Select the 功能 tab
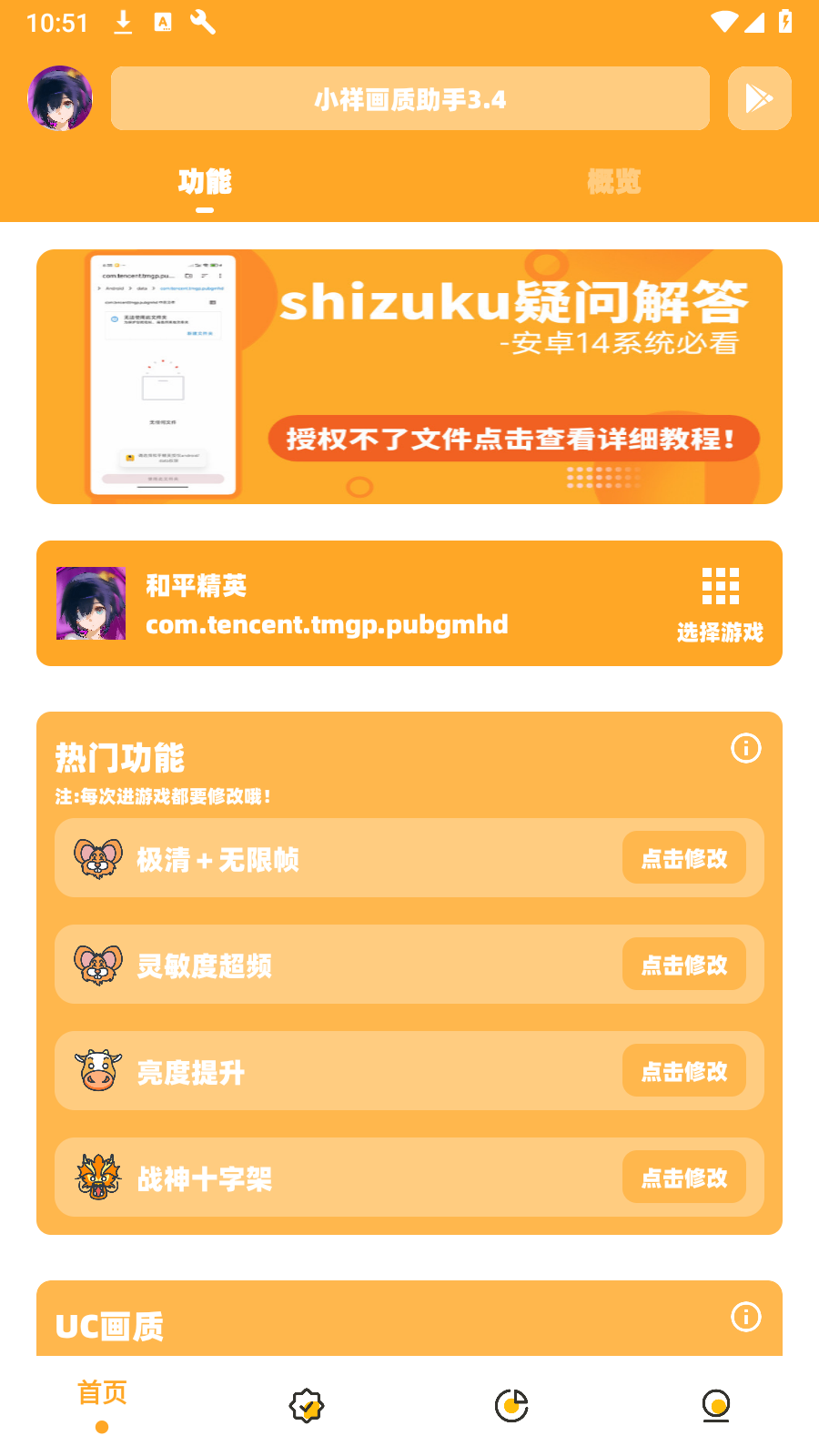 205,182
